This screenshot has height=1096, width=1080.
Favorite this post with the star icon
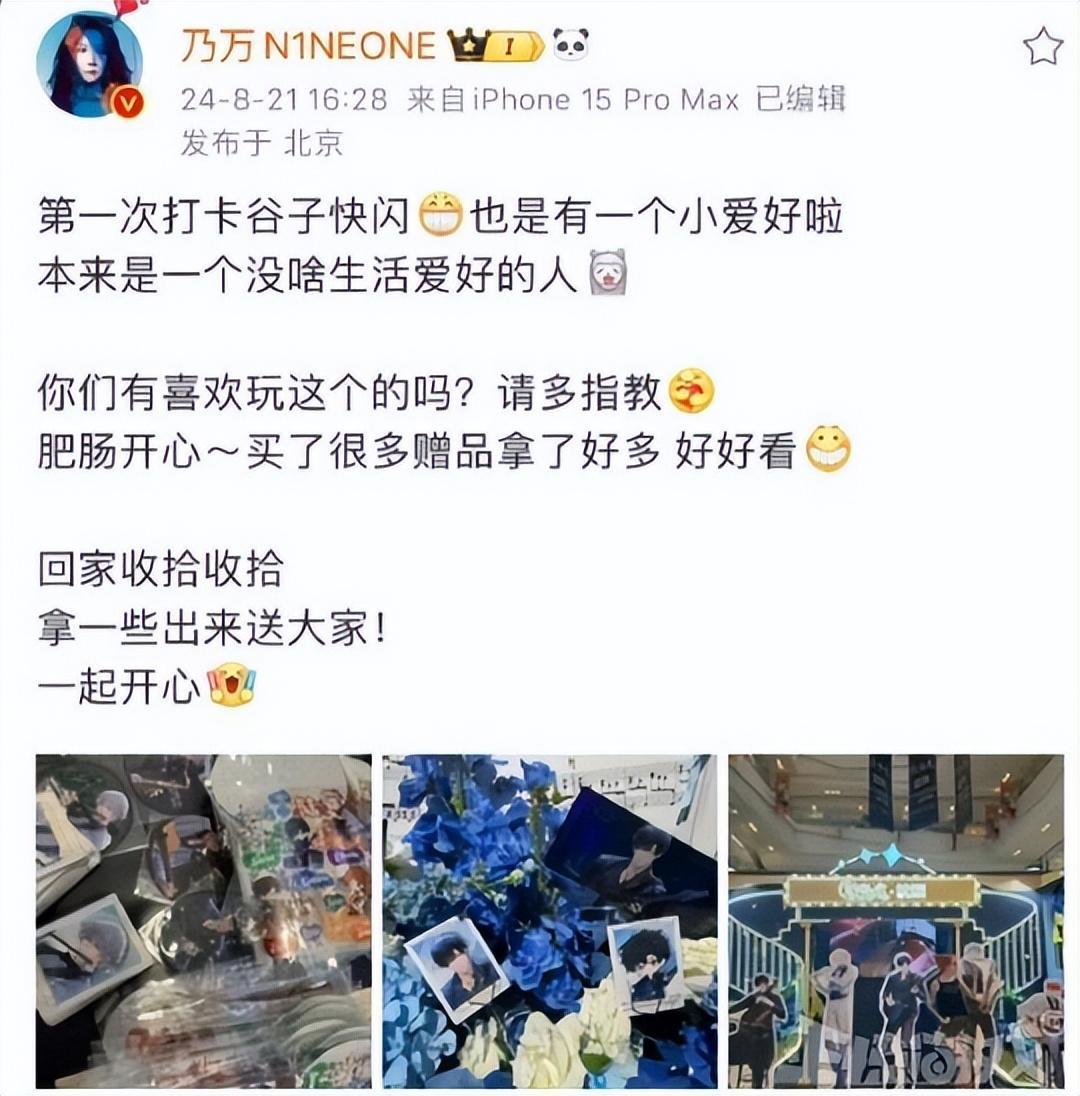coord(1043,46)
